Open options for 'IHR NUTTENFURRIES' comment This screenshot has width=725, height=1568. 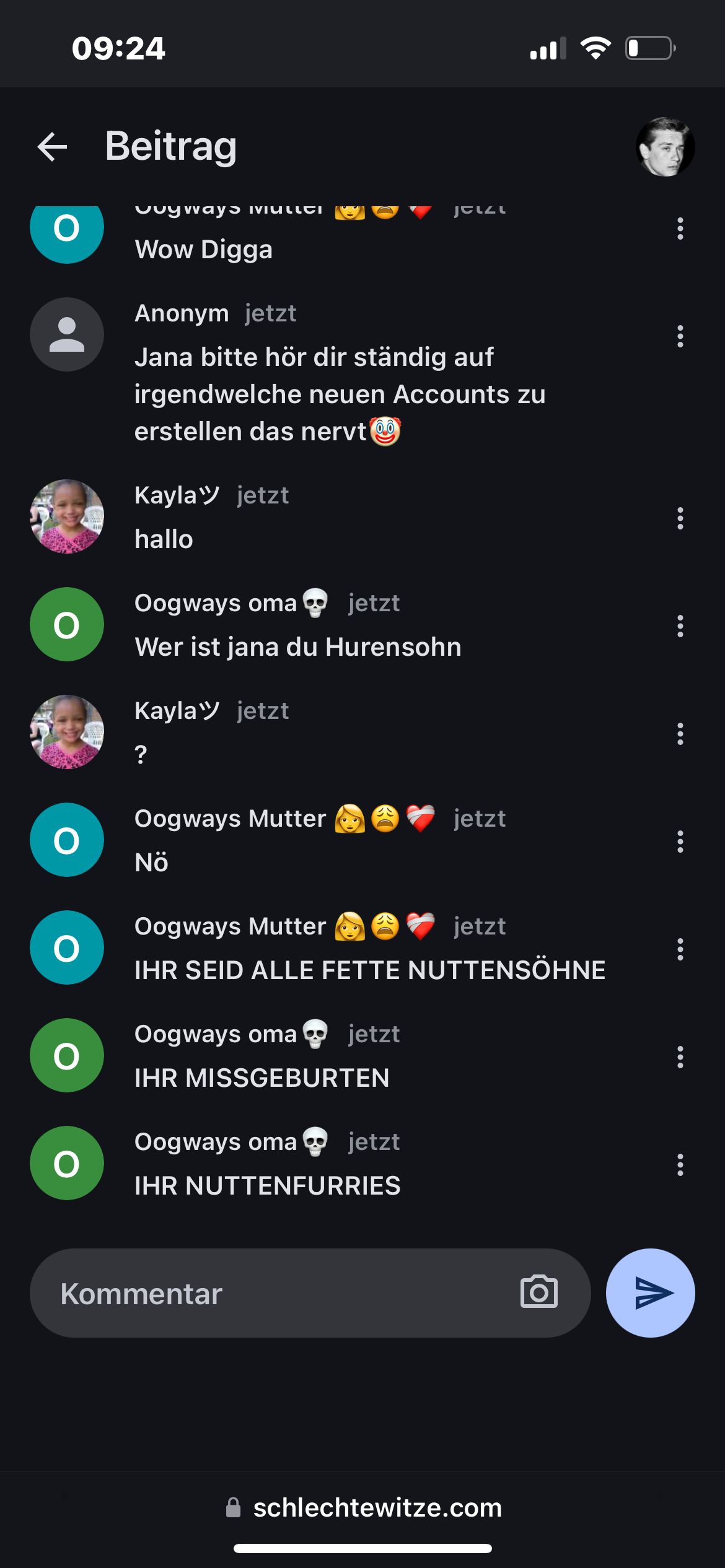[680, 1165]
